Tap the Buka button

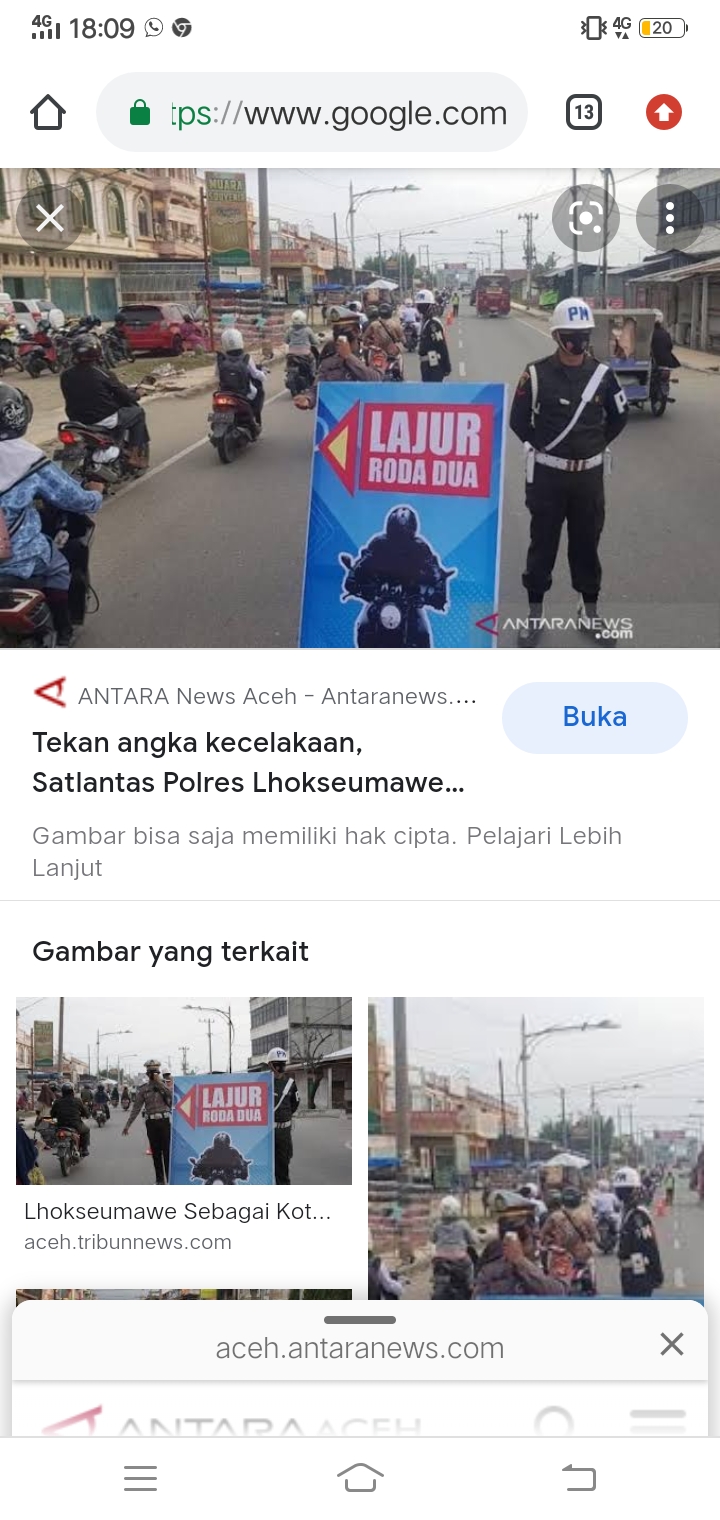595,717
